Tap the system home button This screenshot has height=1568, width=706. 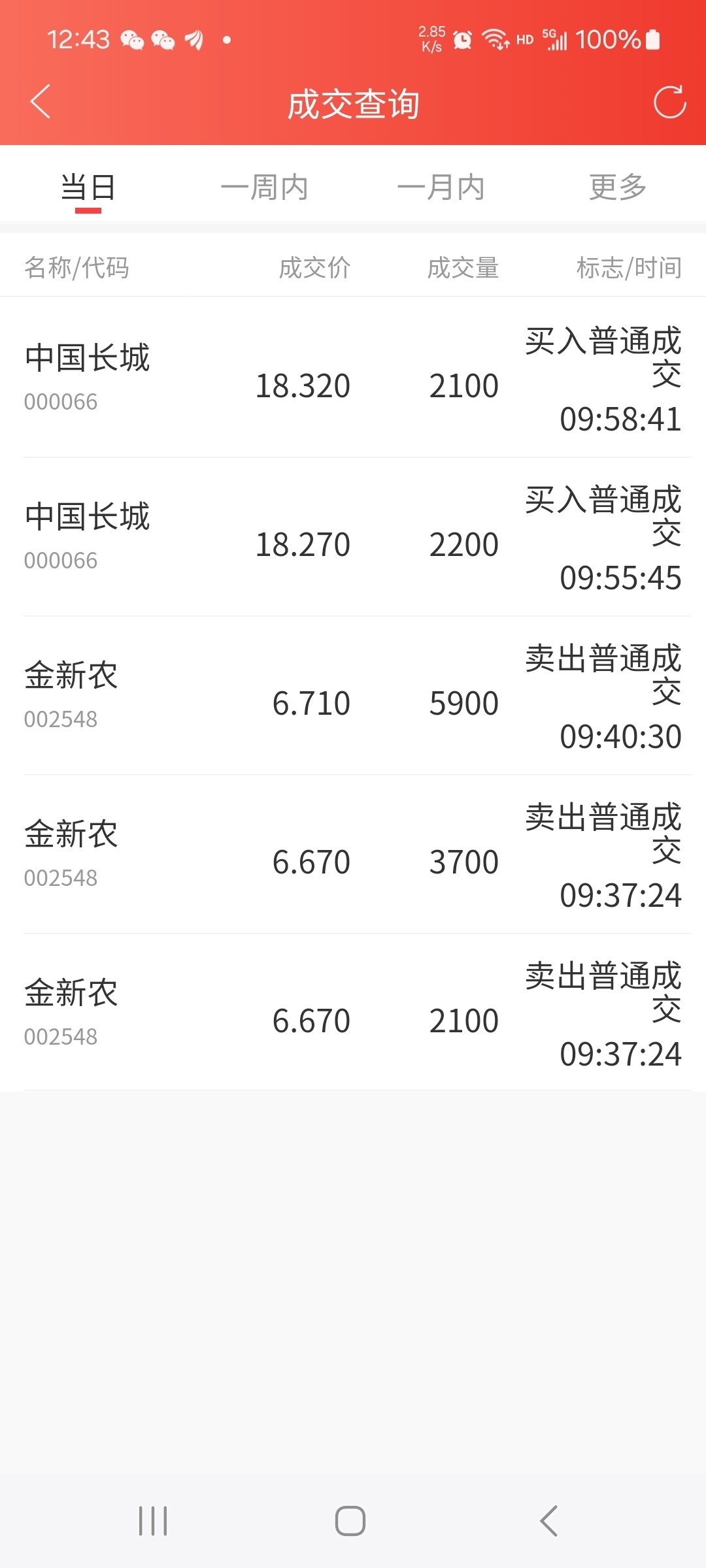[350, 1521]
